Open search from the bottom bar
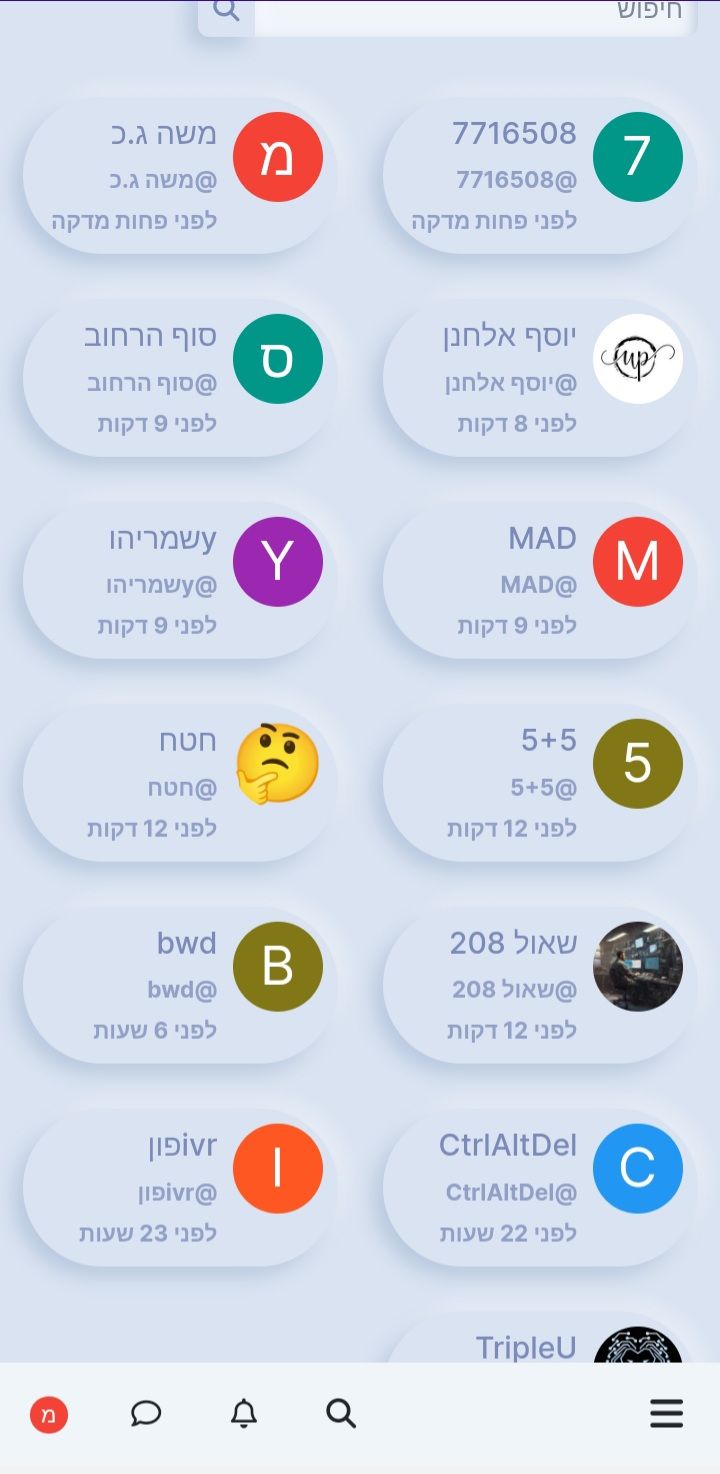720x1474 pixels. point(341,1414)
